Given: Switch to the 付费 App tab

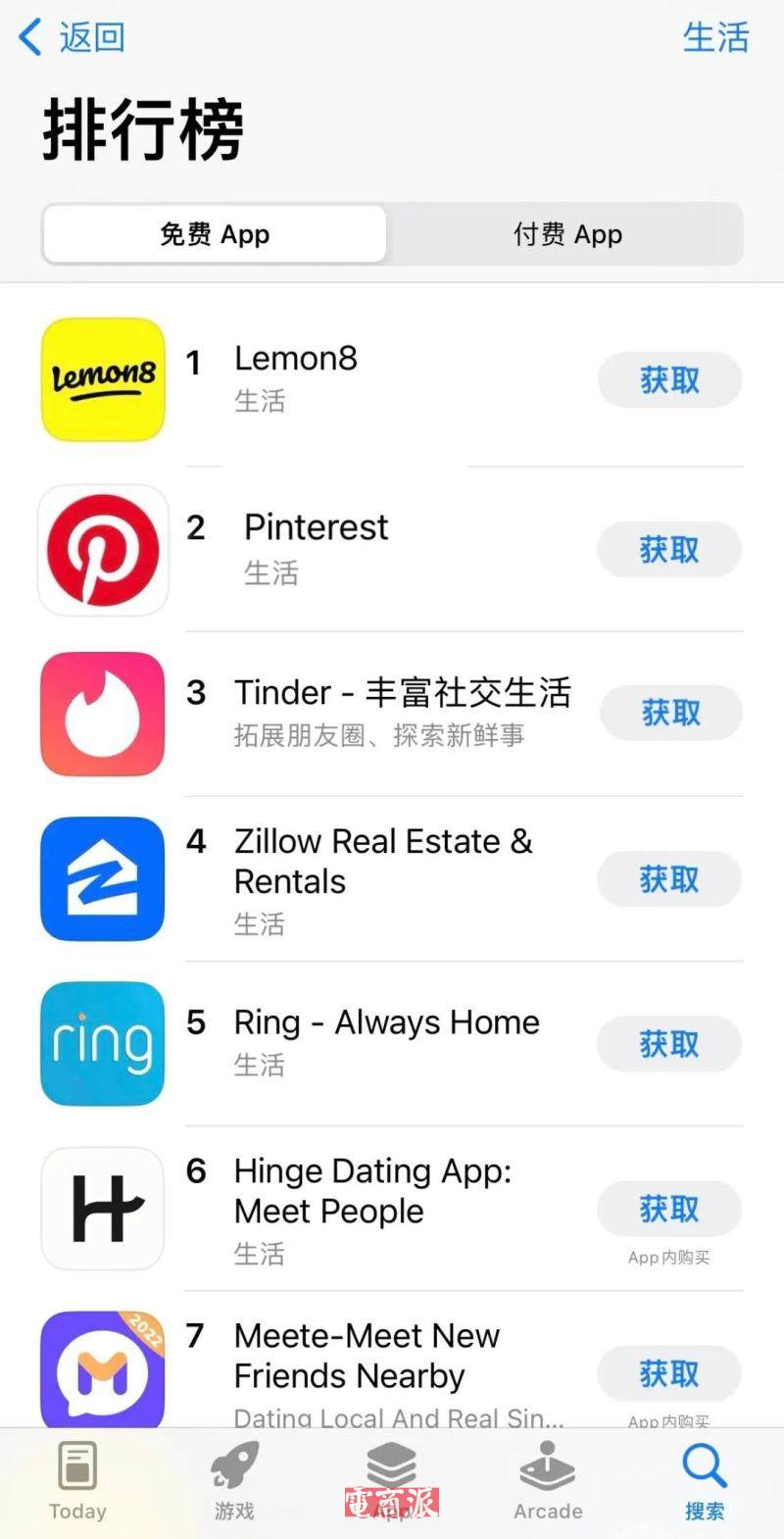Looking at the screenshot, I should [x=567, y=234].
